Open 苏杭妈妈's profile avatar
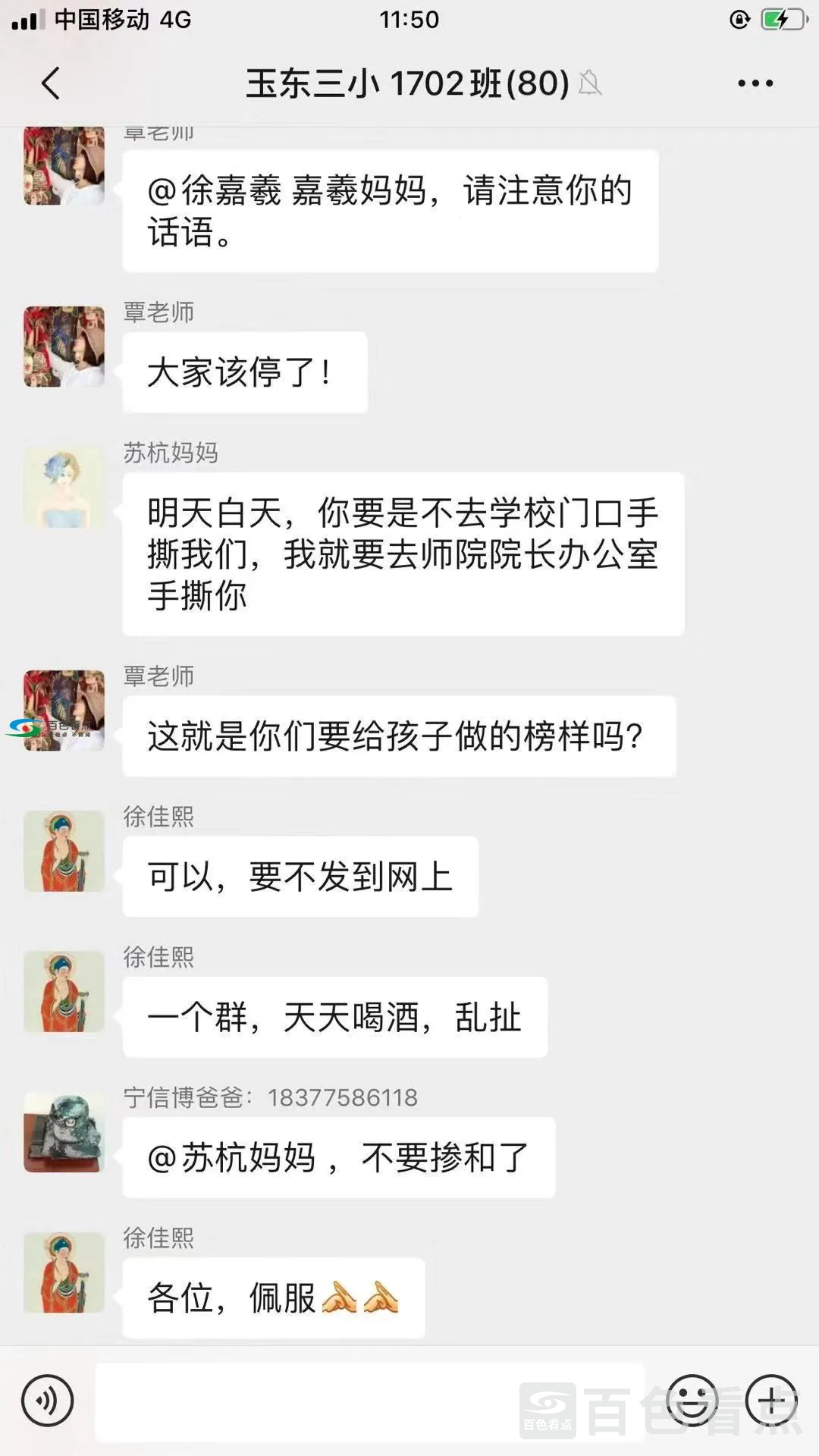The image size is (819, 1456). [x=64, y=487]
